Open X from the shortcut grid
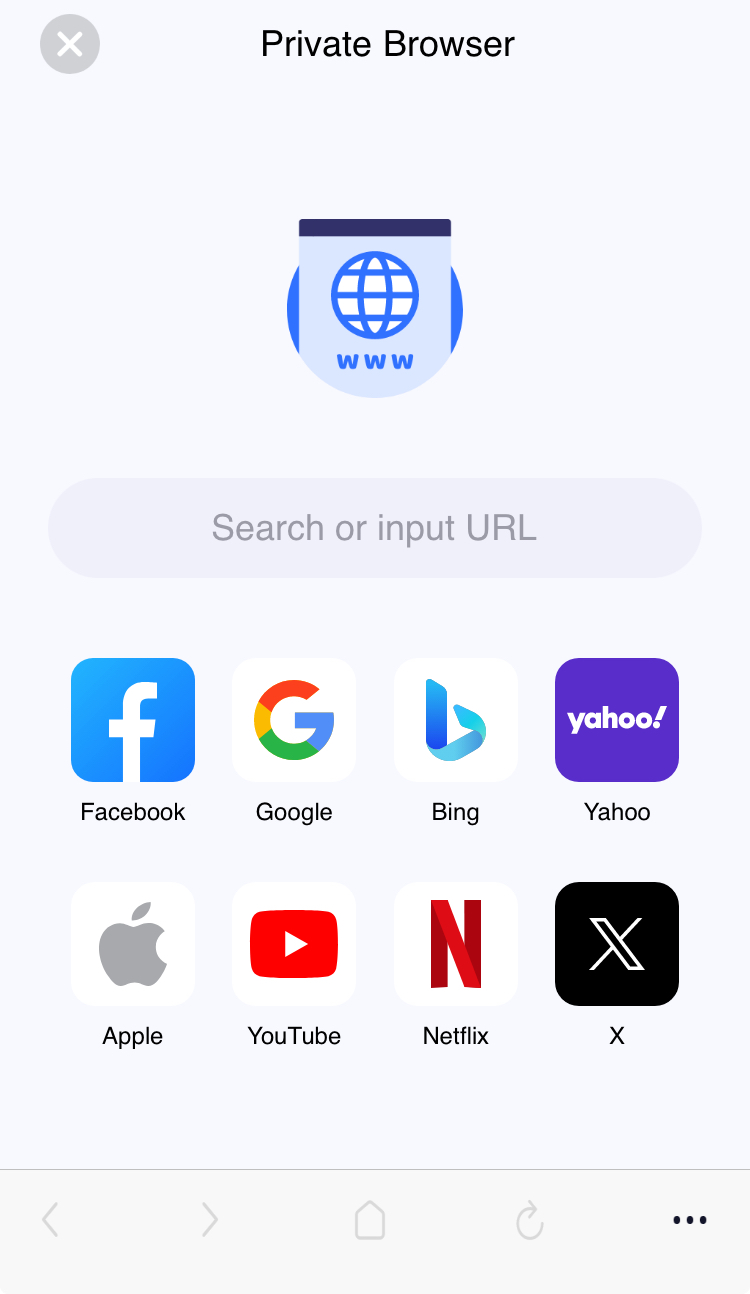The height and width of the screenshot is (1294, 750). coord(616,944)
